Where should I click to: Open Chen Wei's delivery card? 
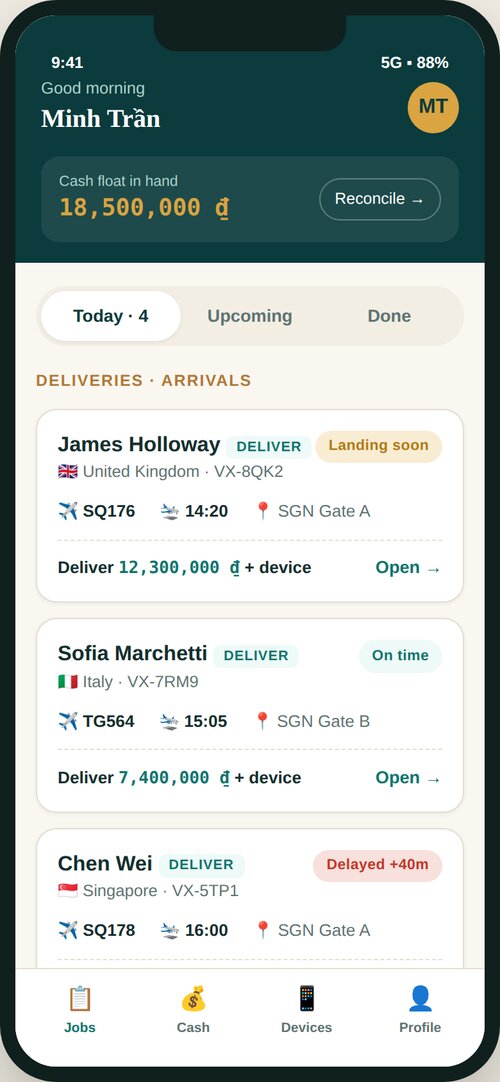point(250,899)
